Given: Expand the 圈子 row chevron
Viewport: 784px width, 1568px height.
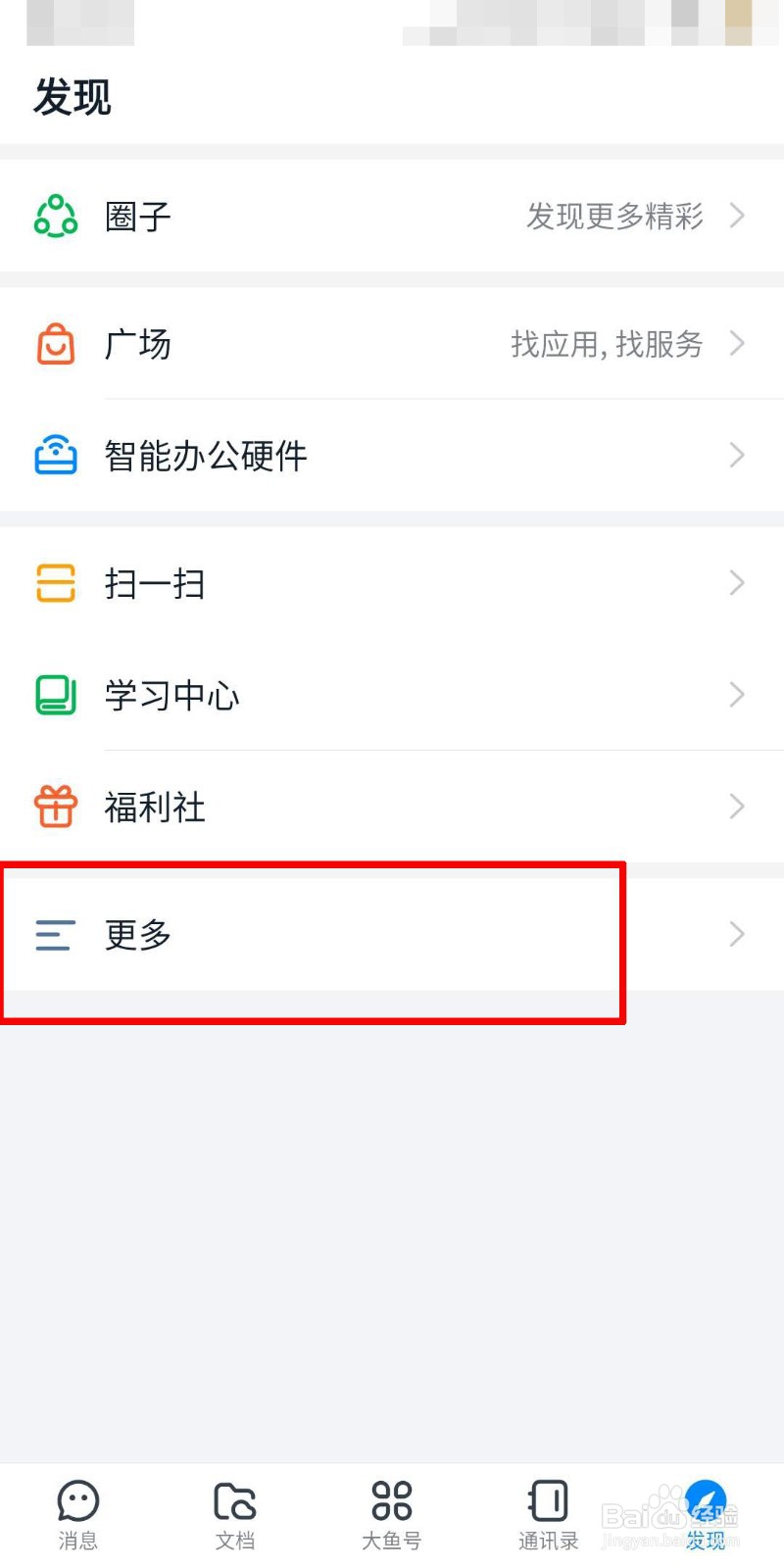Looking at the screenshot, I should coord(737,216).
